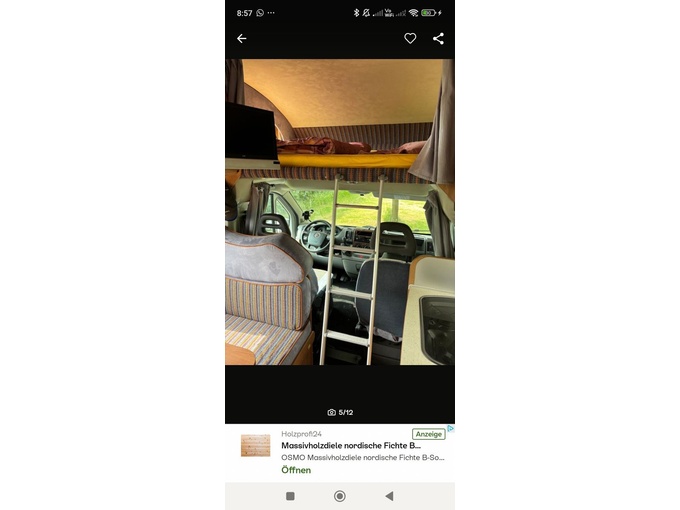Add this listing to favorites
Image resolution: width=680 pixels, height=510 pixels.
410,38
